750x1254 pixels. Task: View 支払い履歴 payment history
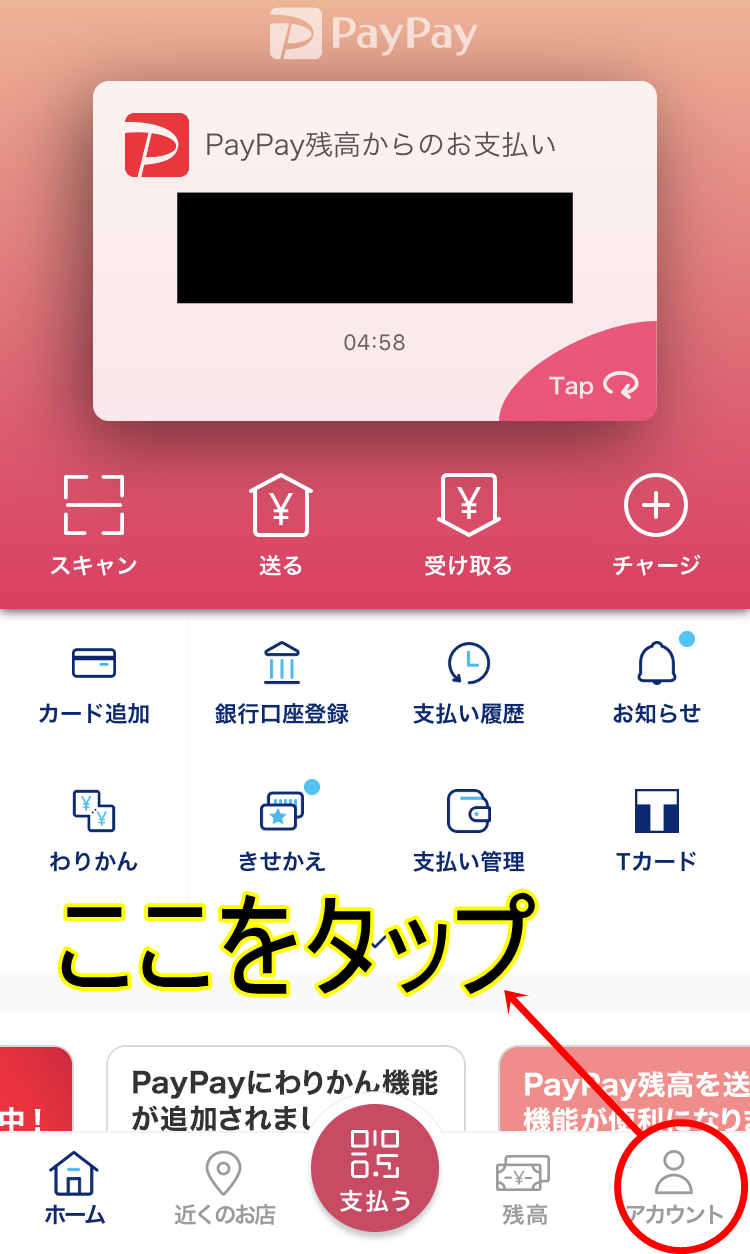468,683
